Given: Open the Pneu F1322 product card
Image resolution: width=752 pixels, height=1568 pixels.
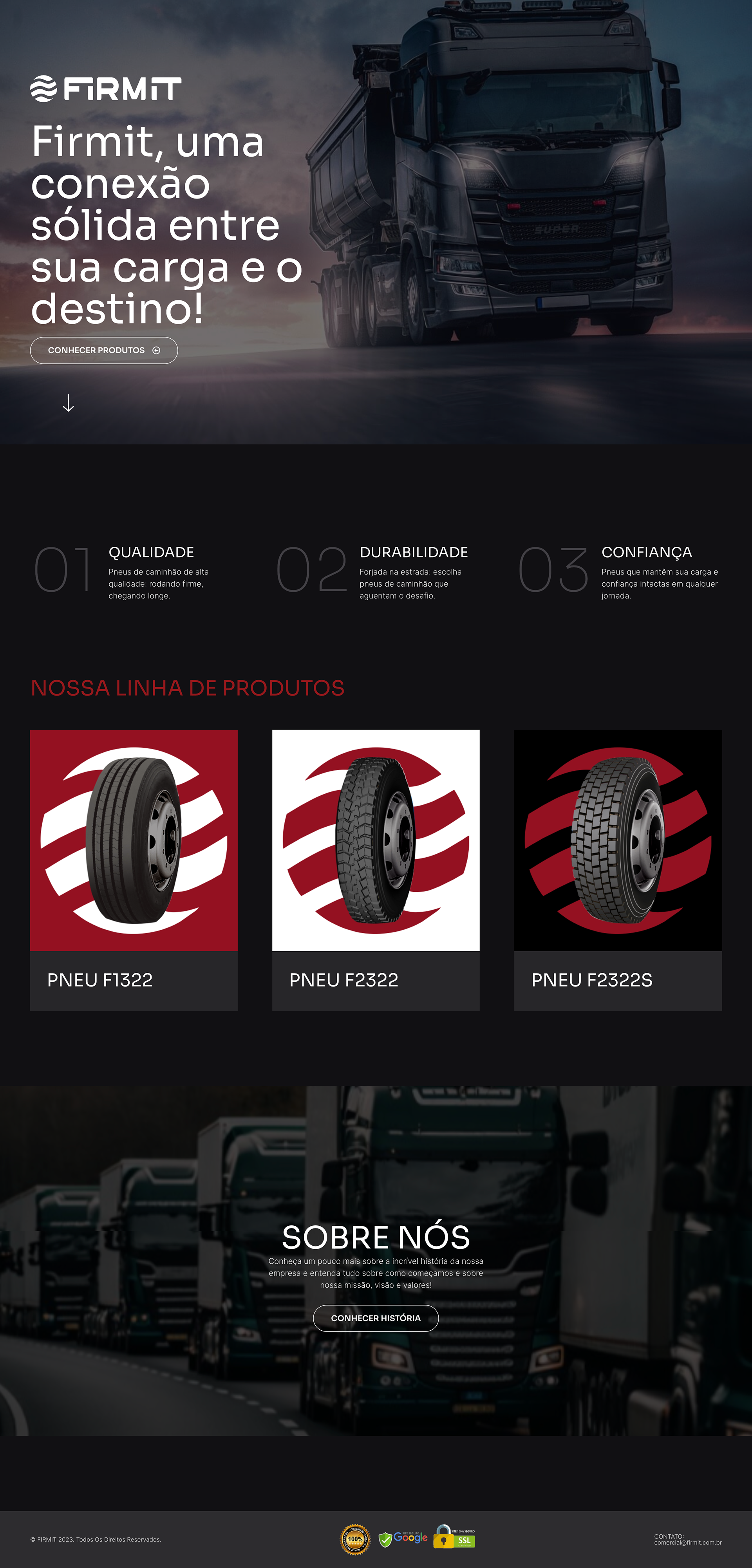Looking at the screenshot, I should coord(133,870).
